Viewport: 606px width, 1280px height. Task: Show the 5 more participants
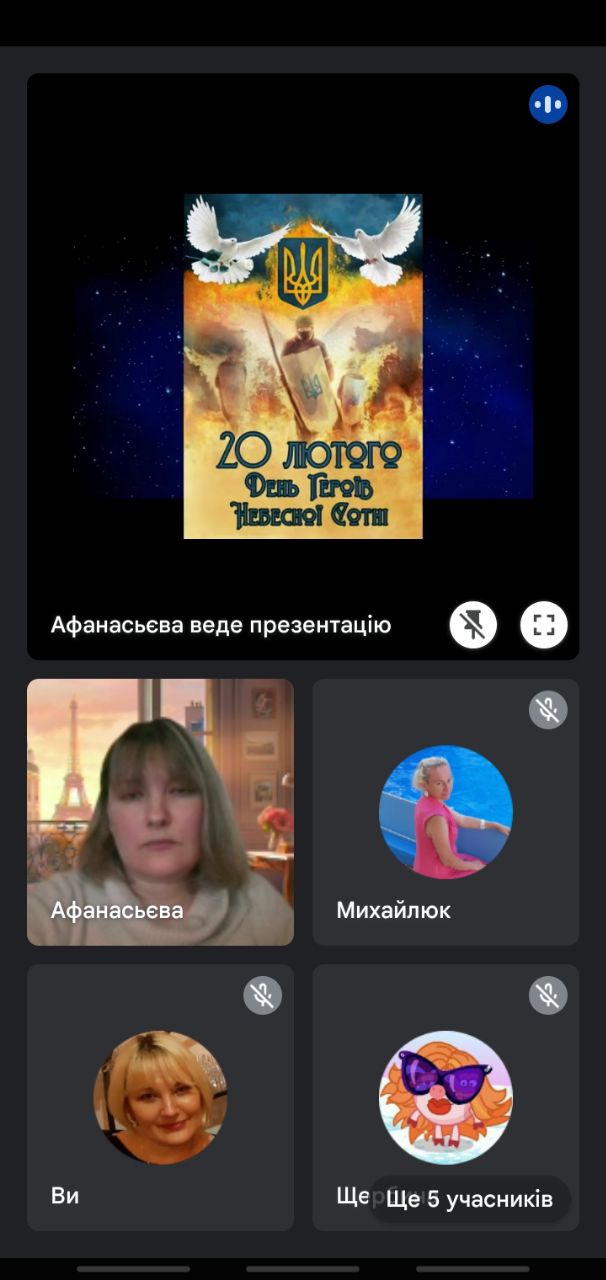(x=469, y=1199)
